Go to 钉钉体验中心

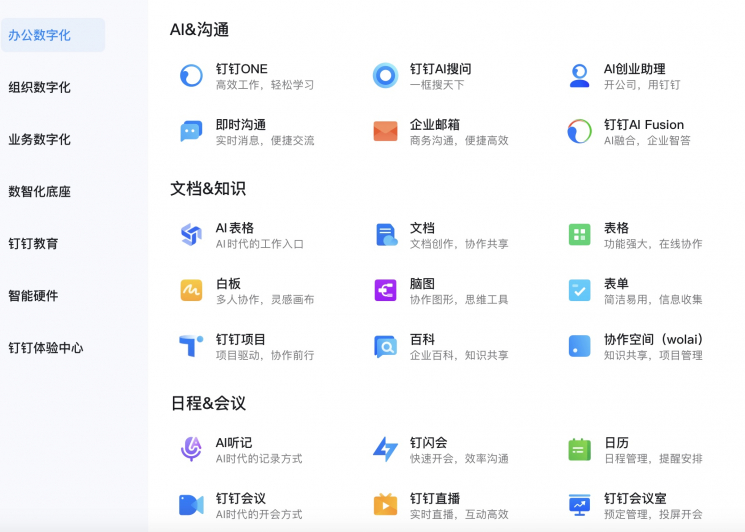[x=46, y=348]
